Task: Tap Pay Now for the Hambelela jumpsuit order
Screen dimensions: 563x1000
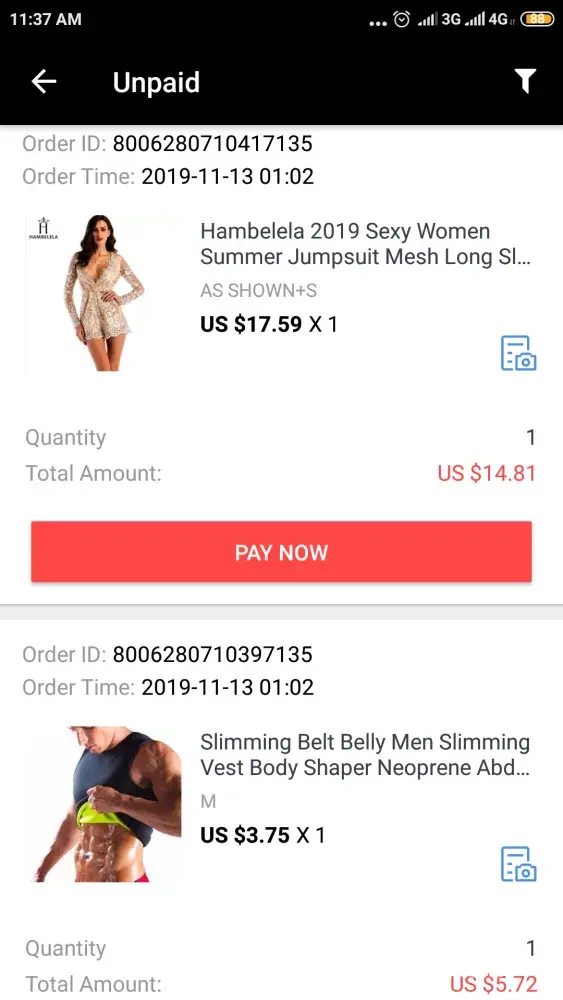Action: pyautogui.click(x=281, y=552)
